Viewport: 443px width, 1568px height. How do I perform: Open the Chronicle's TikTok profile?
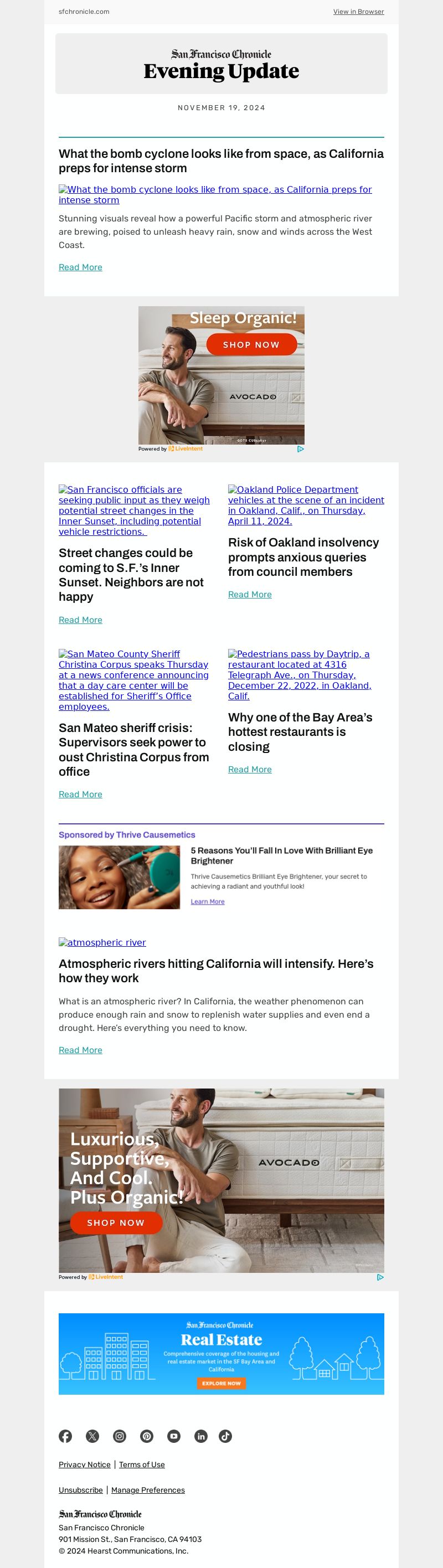coord(225,1436)
